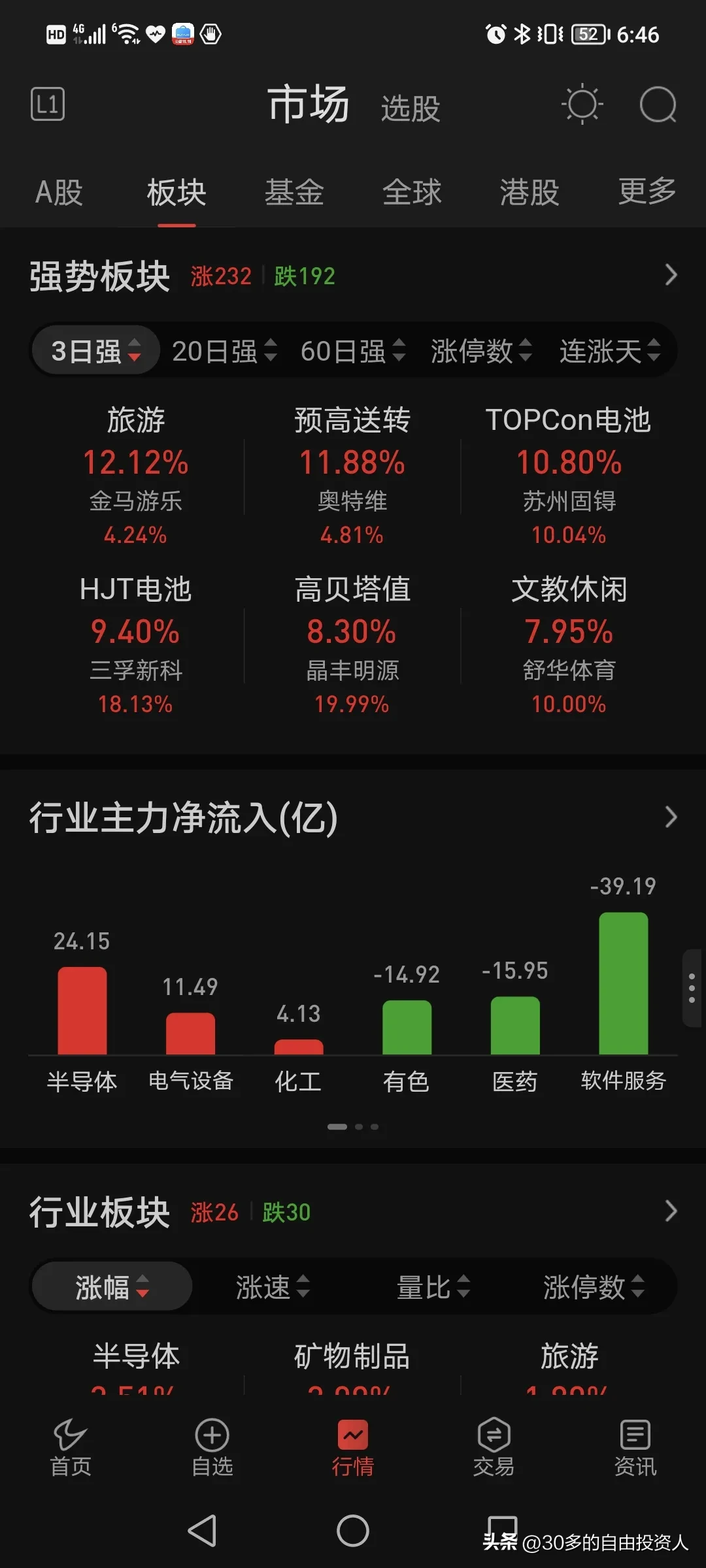The height and width of the screenshot is (1568, 706).
Task: Switch to the 选股 header tab
Action: 411,108
